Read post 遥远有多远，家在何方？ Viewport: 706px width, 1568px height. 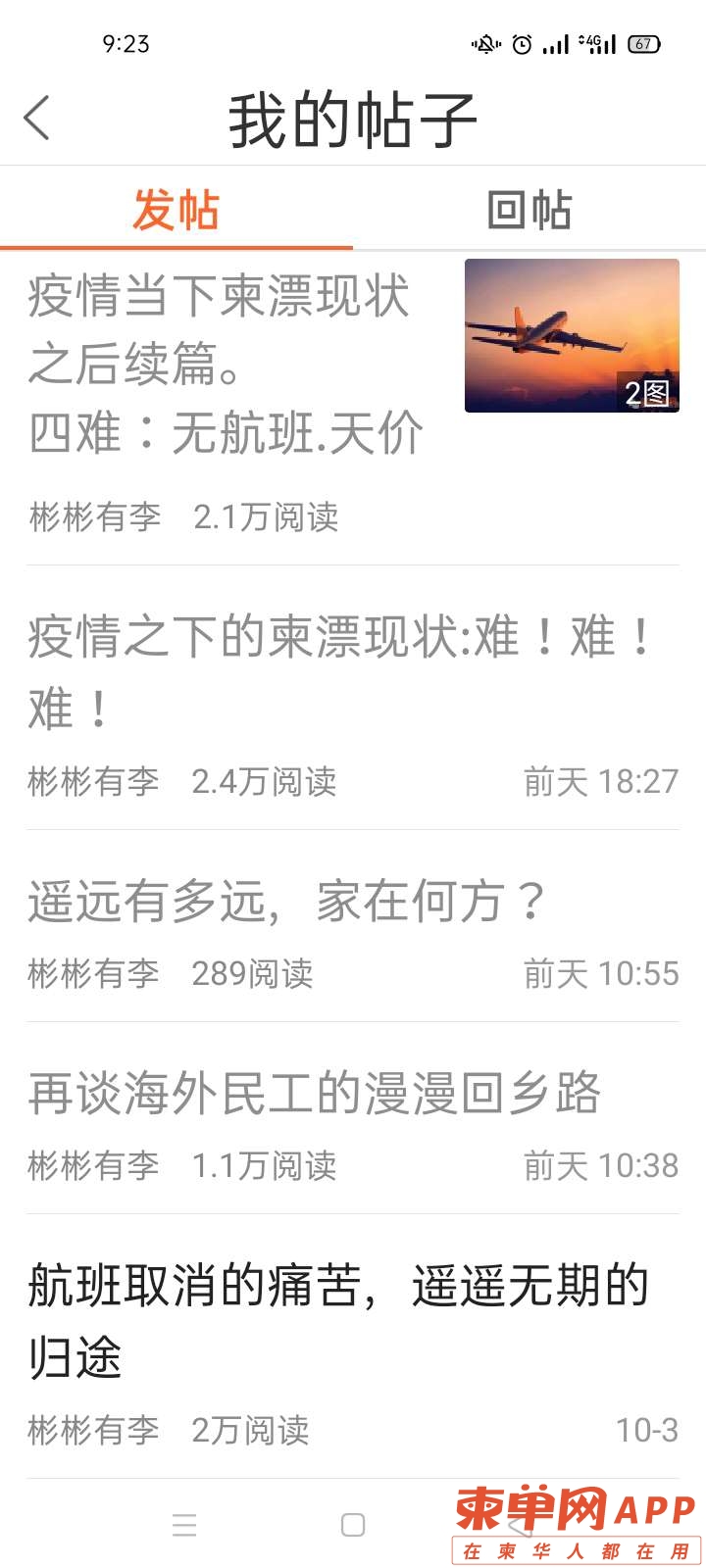286,902
